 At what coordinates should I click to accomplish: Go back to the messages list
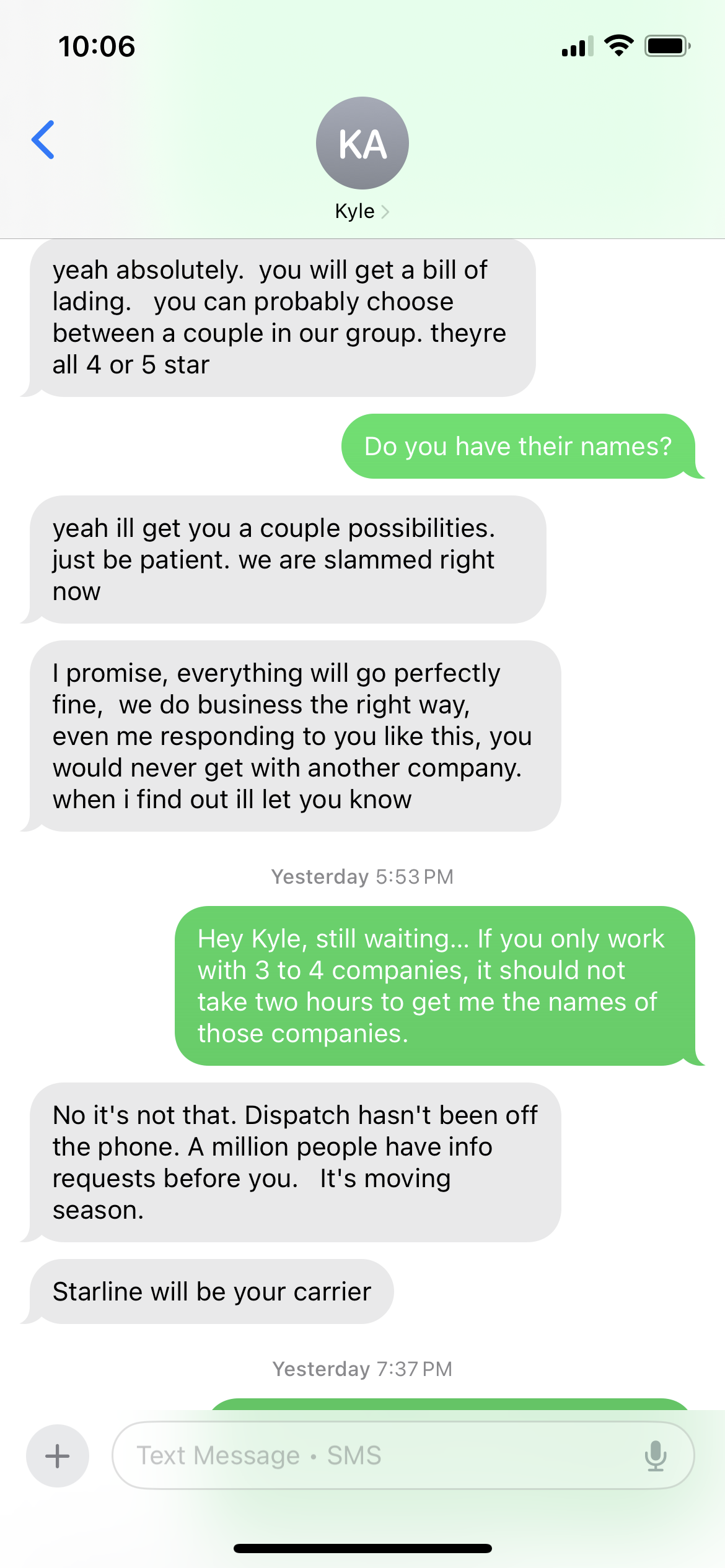click(43, 140)
